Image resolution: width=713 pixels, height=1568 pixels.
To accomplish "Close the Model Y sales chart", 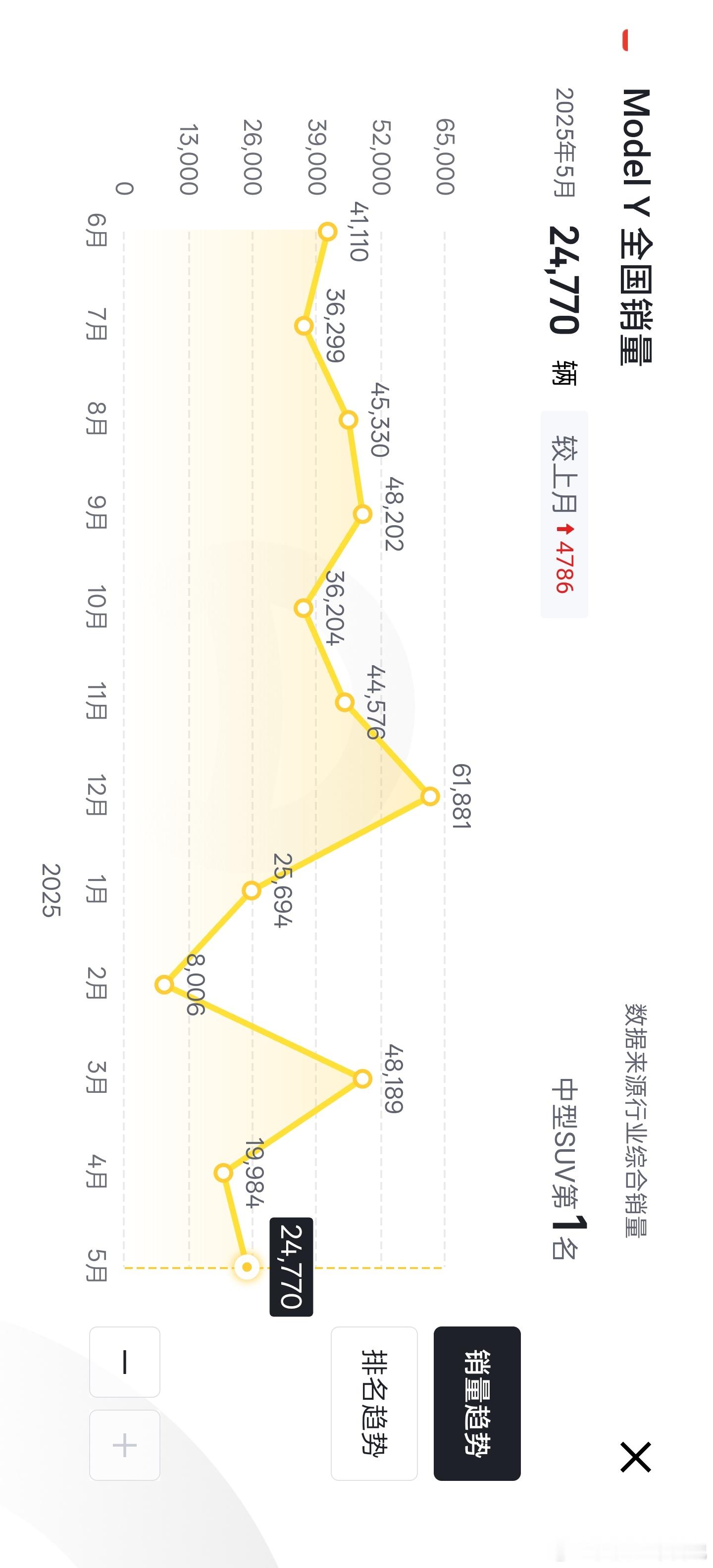I will [636, 1457].
